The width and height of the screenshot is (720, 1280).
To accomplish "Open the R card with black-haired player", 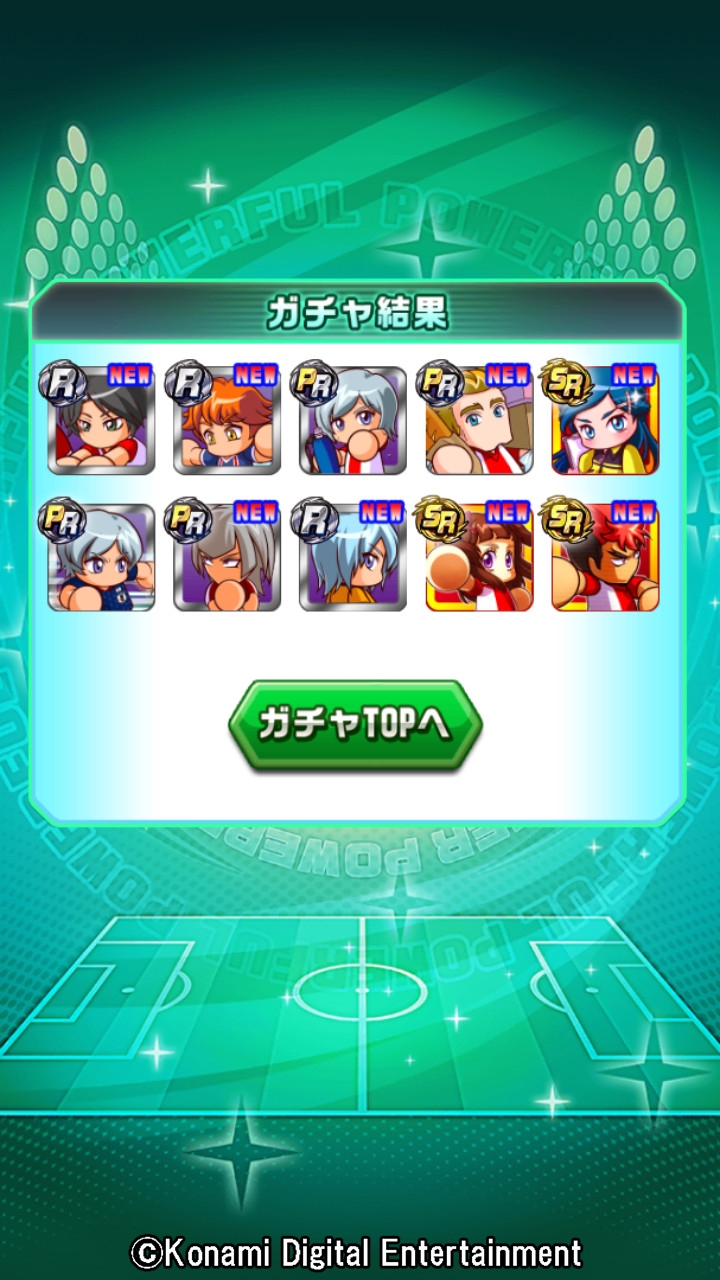I will coord(100,420).
